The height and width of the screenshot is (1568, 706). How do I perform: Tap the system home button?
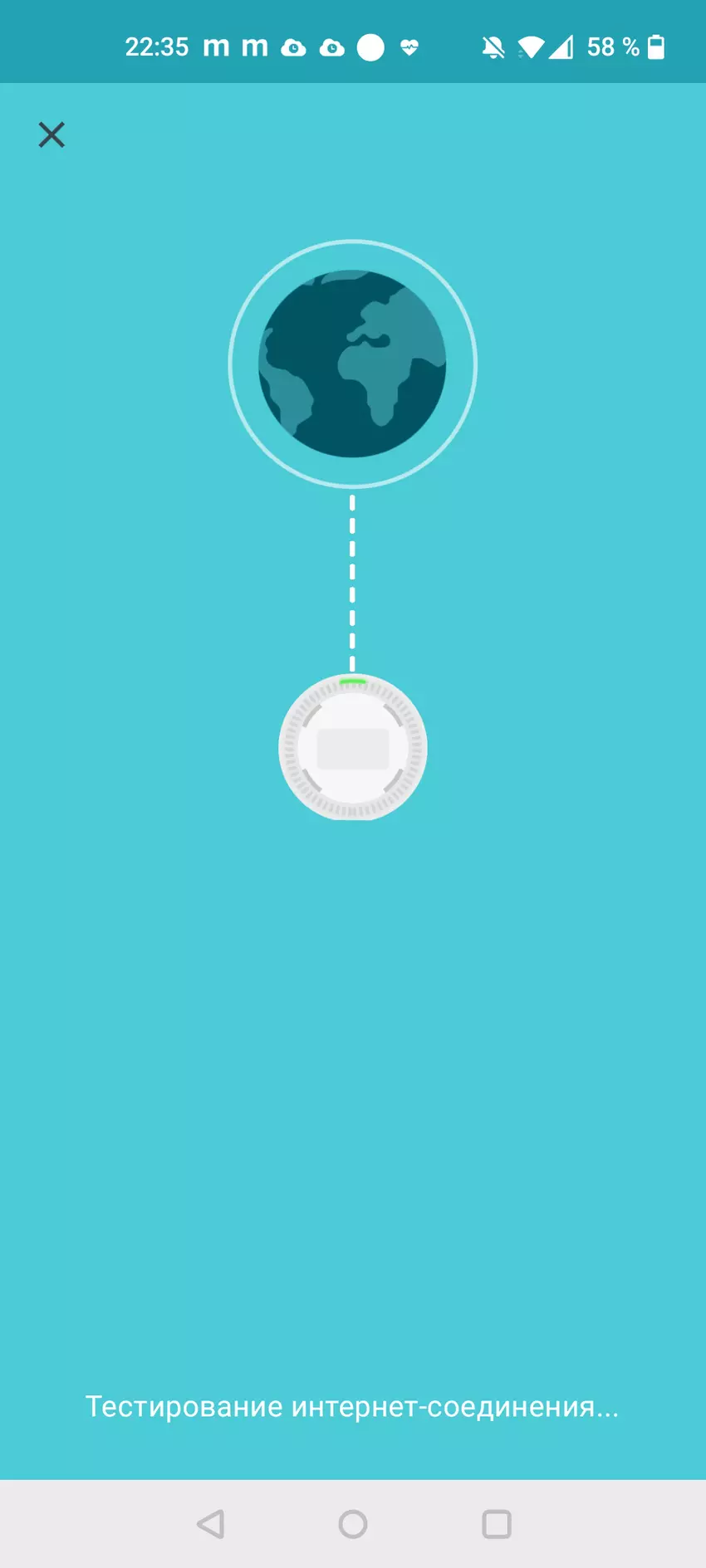click(x=353, y=1524)
